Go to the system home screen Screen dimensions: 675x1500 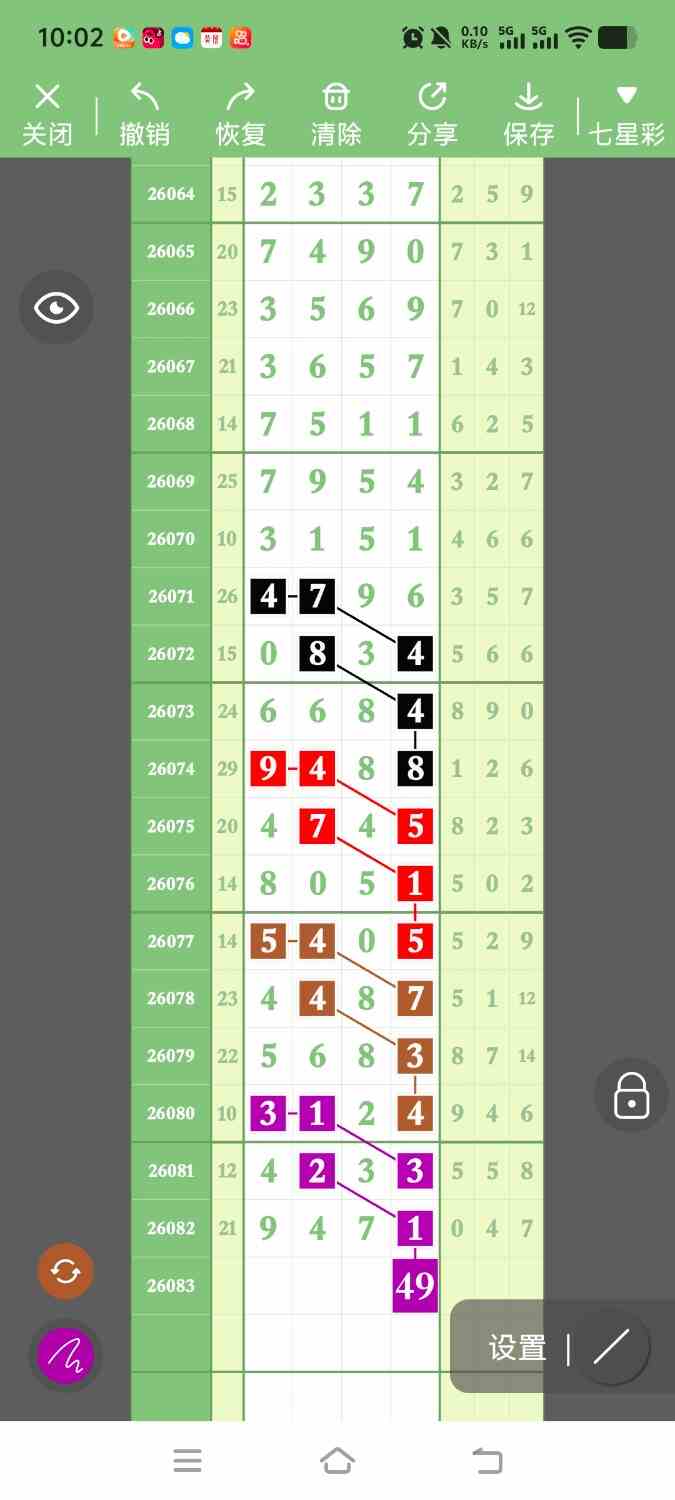[337, 1461]
